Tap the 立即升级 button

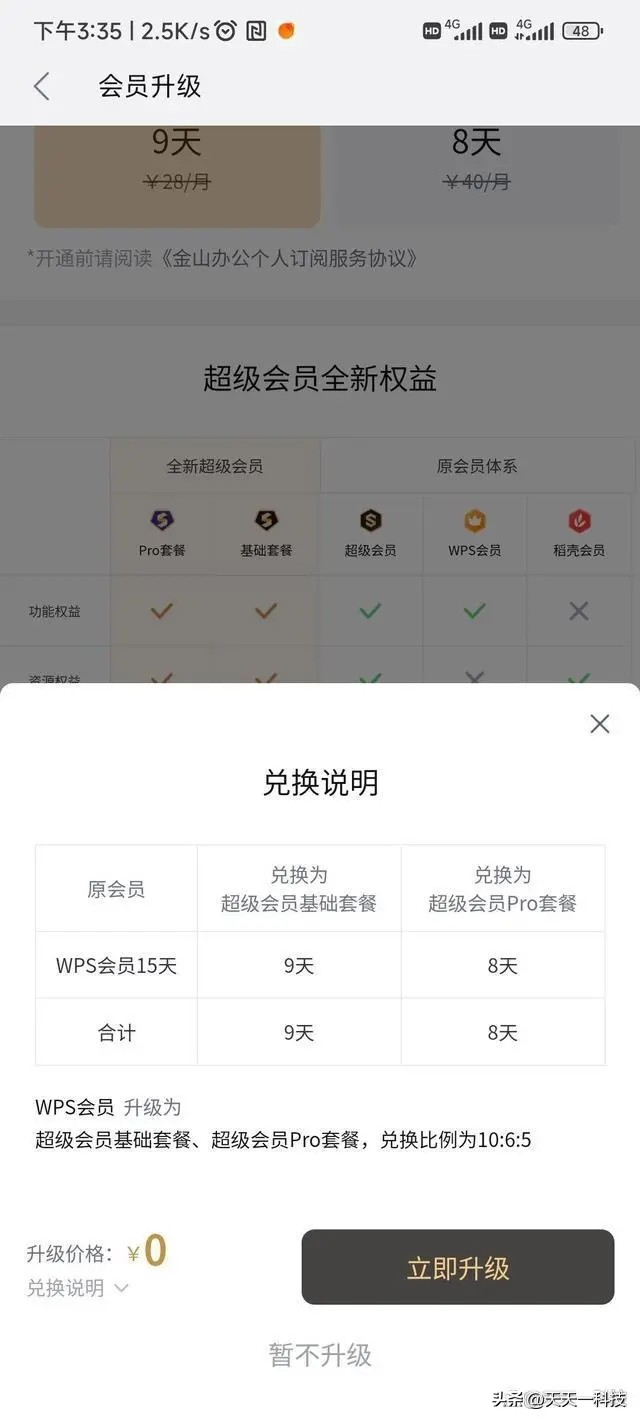tap(458, 1267)
